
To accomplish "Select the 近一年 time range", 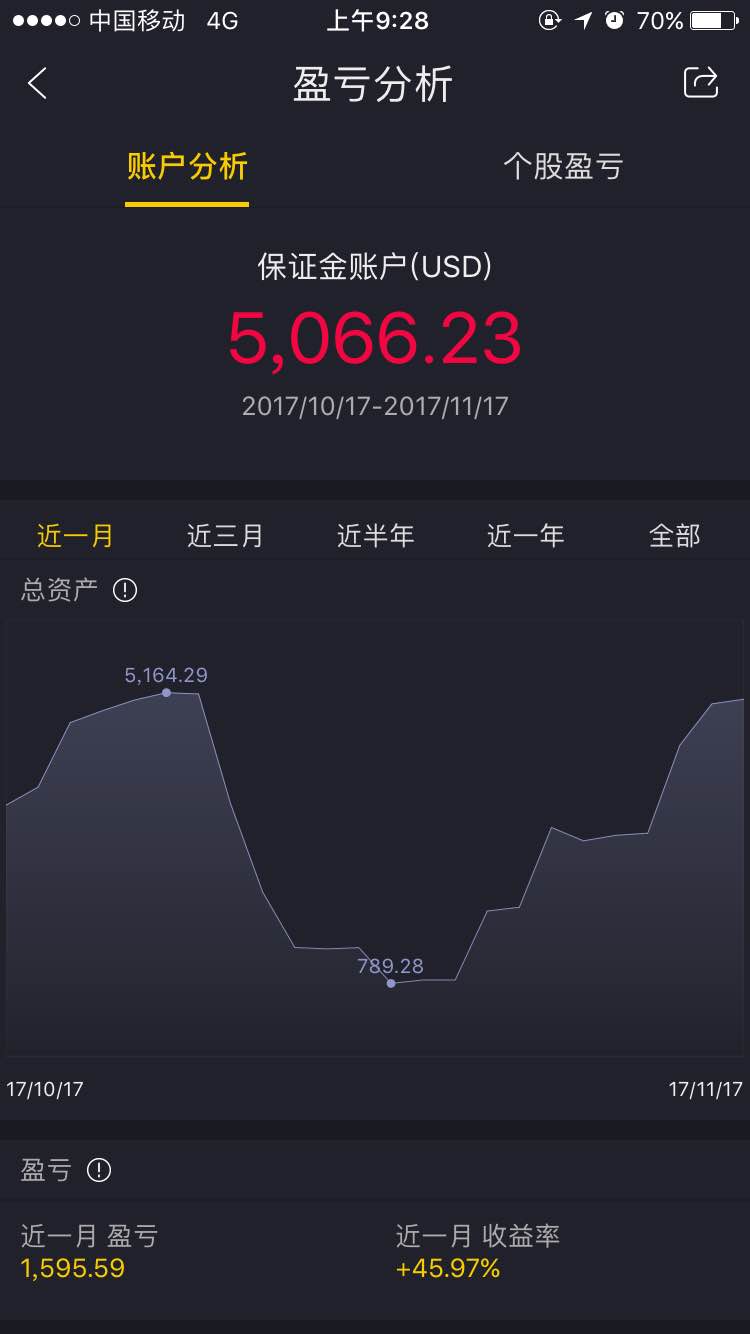I will coord(525,536).
